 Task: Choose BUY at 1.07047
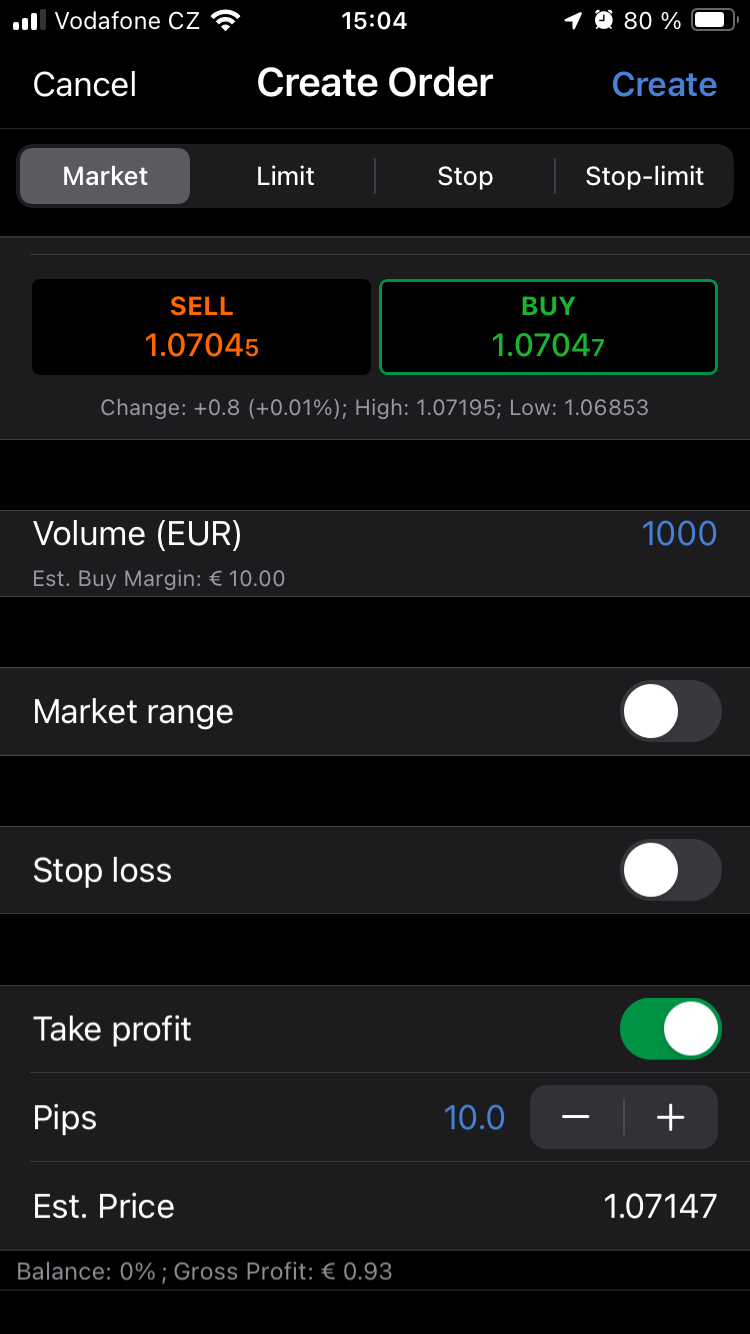pos(548,327)
